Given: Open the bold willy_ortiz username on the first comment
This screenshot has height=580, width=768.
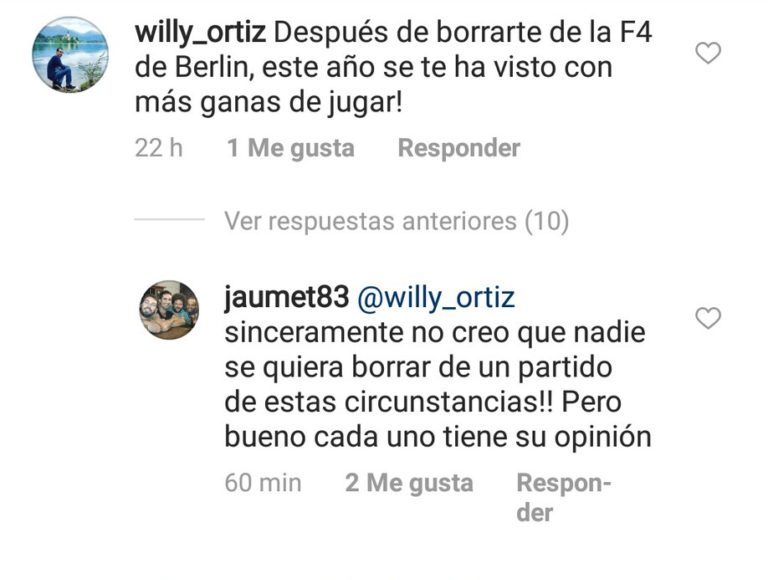Looking at the screenshot, I should coord(199,33).
